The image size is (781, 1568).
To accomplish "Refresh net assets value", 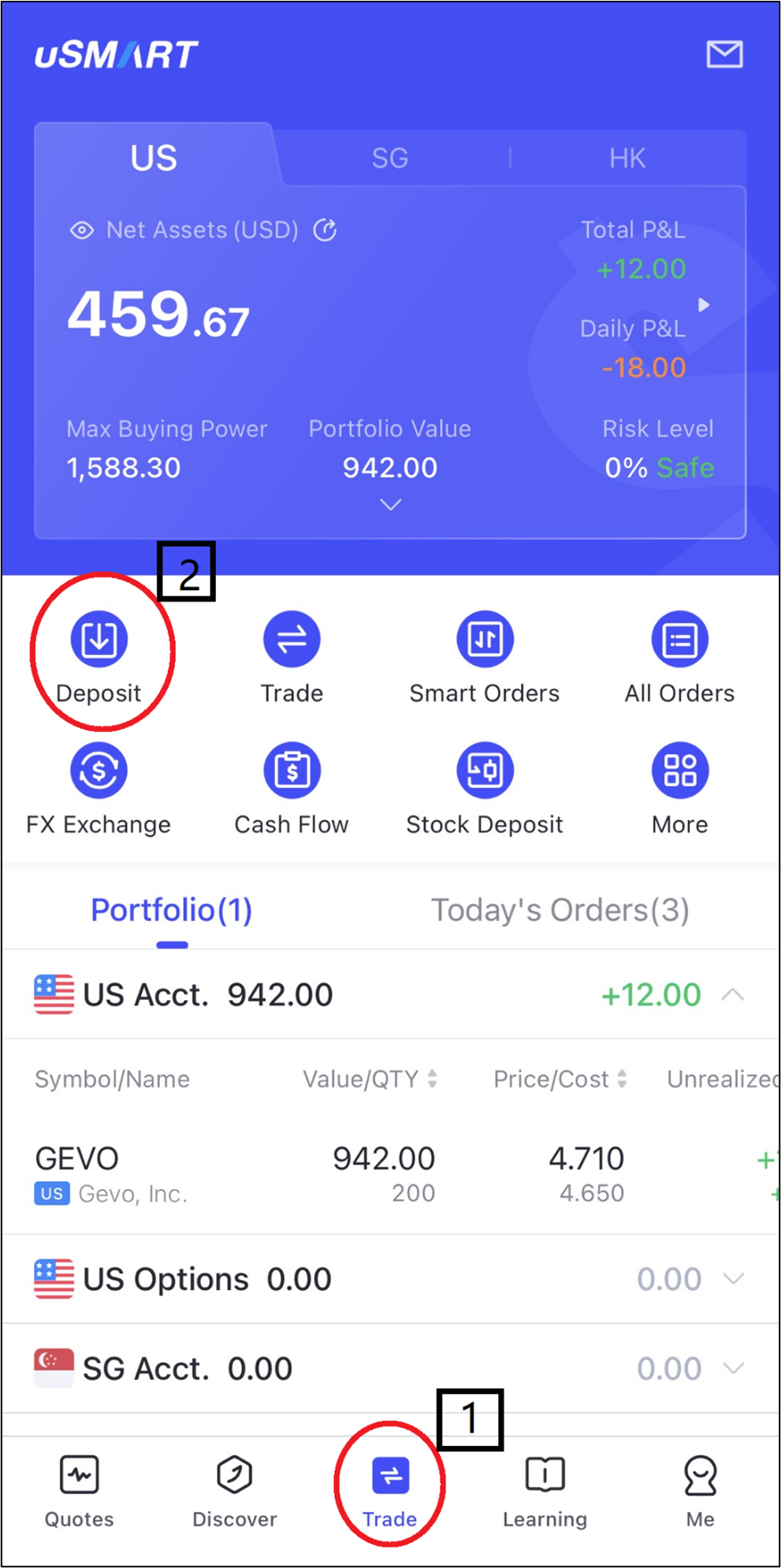I will coord(325,230).
